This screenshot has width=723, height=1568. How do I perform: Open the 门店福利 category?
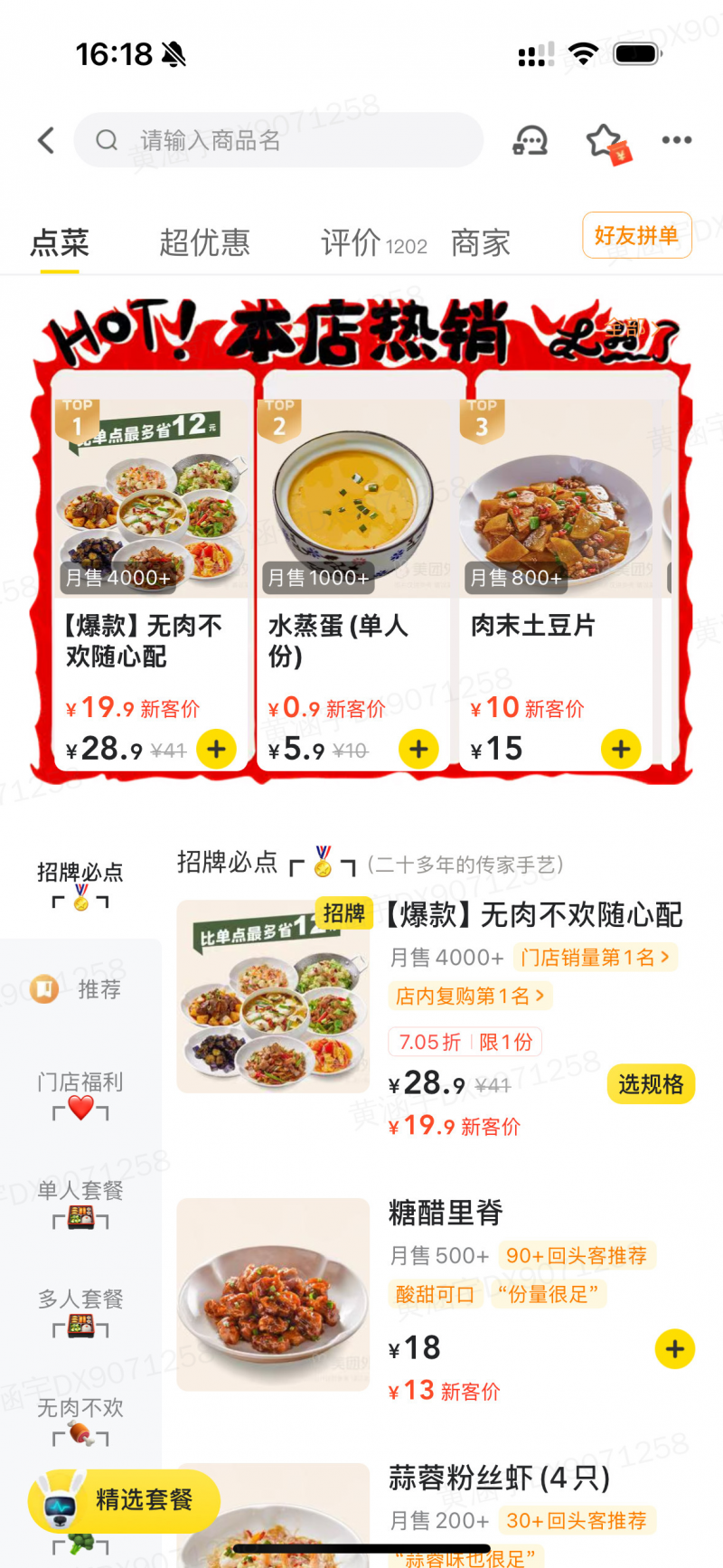point(80,1093)
